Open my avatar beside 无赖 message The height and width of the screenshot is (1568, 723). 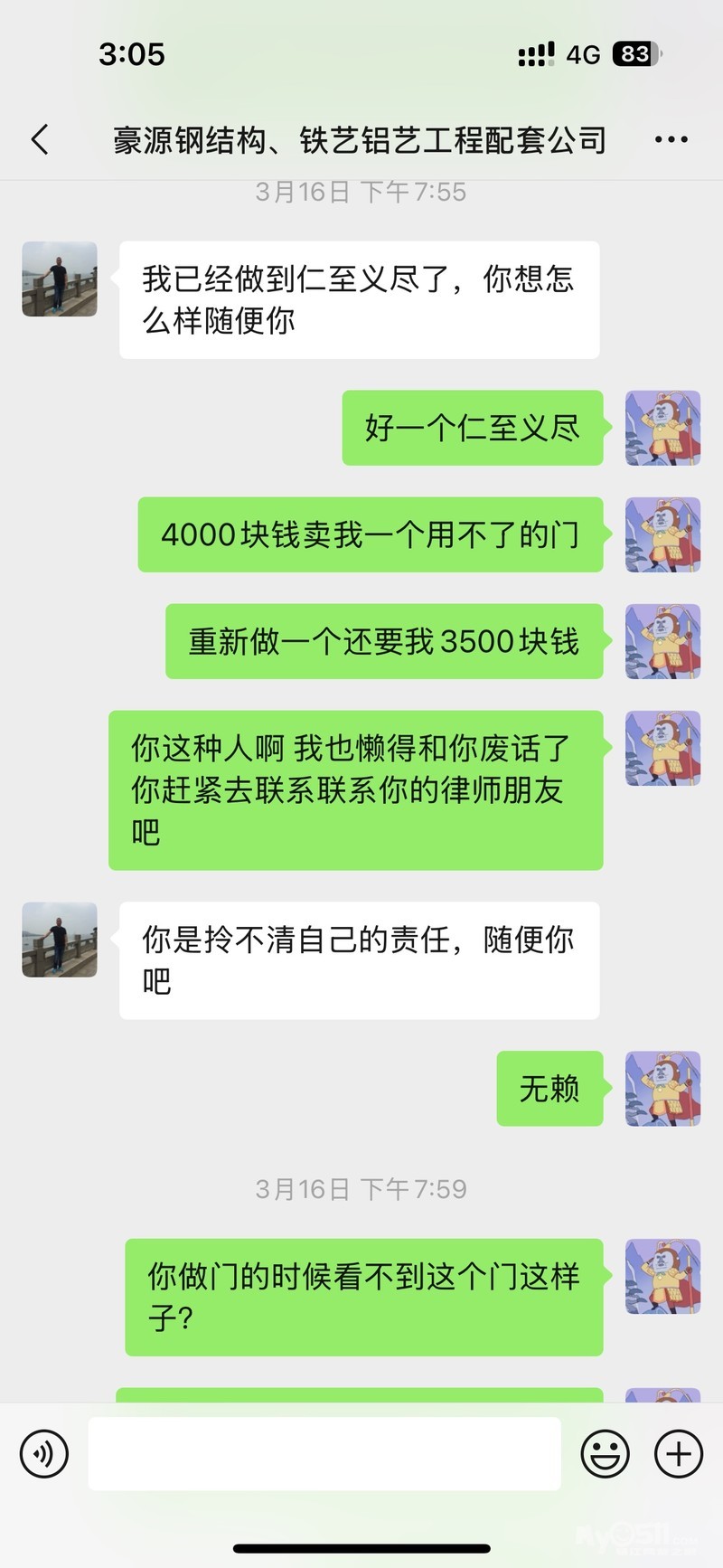point(662,1089)
